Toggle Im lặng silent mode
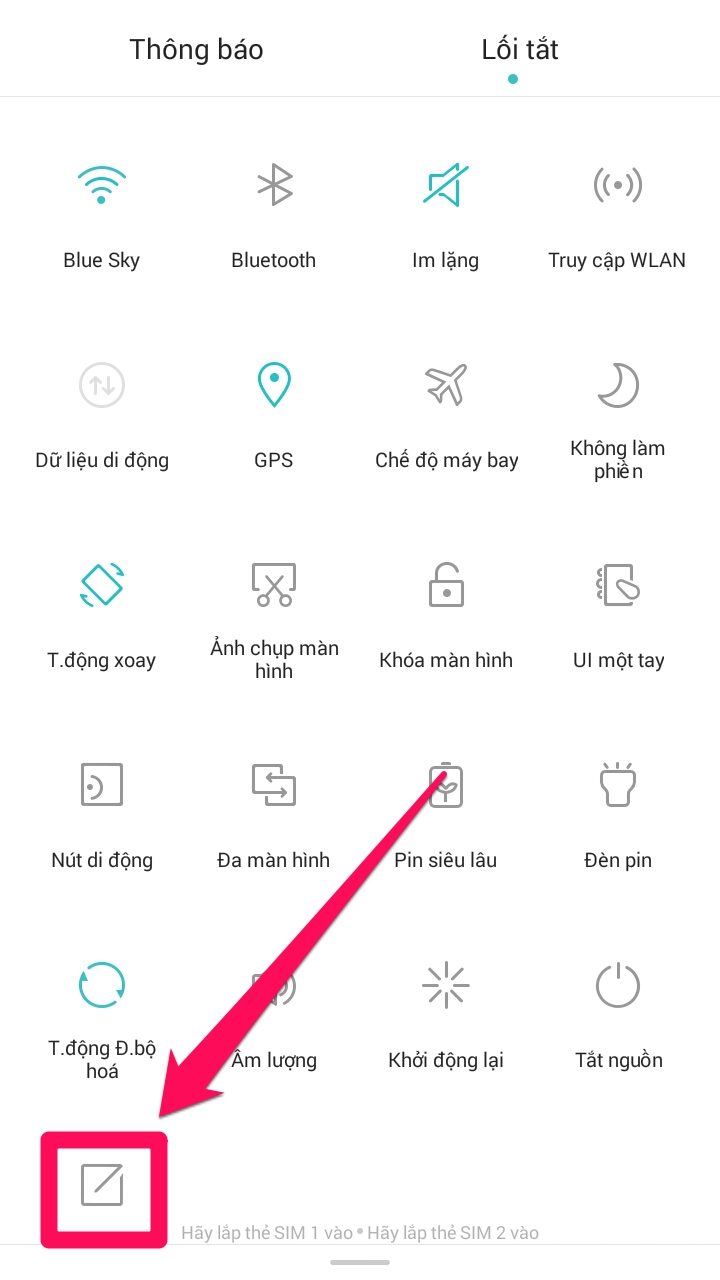 point(446,186)
